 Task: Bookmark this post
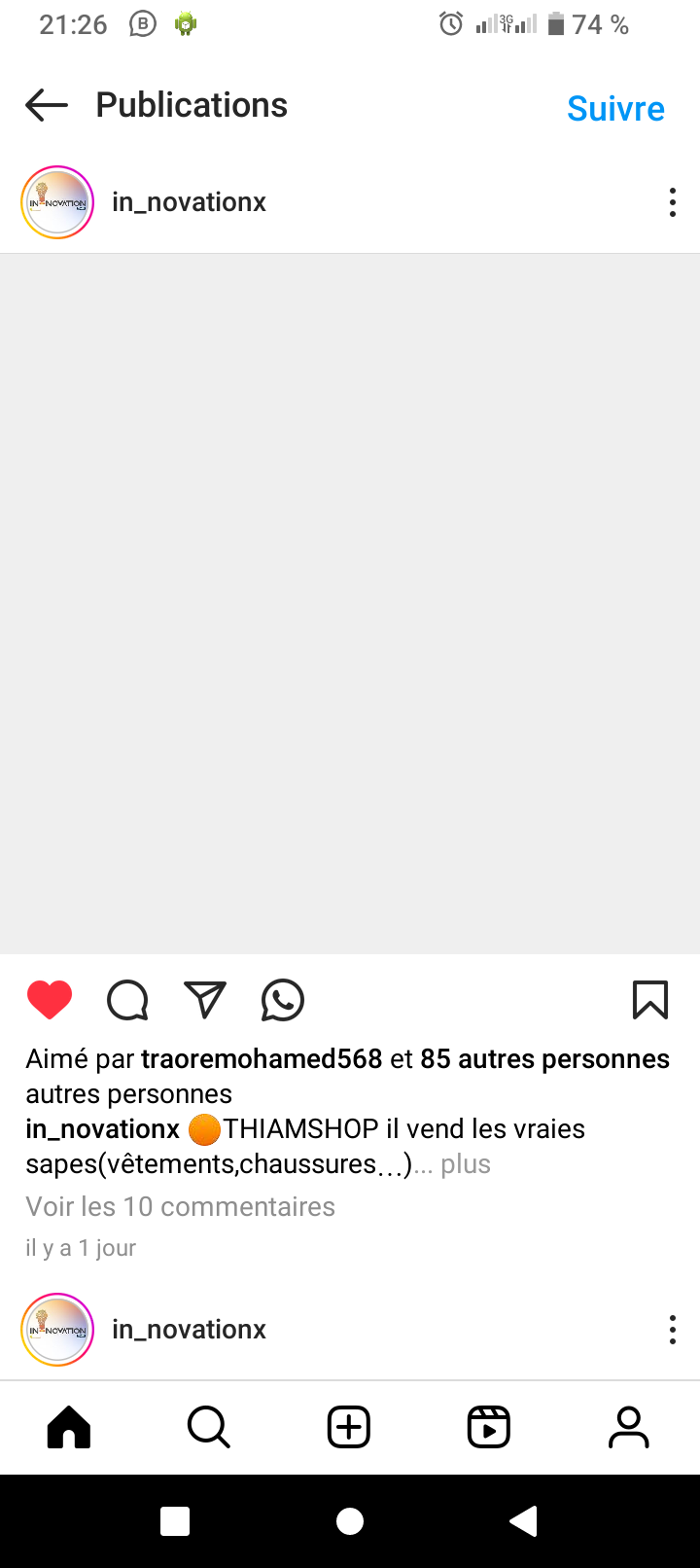click(x=649, y=1000)
